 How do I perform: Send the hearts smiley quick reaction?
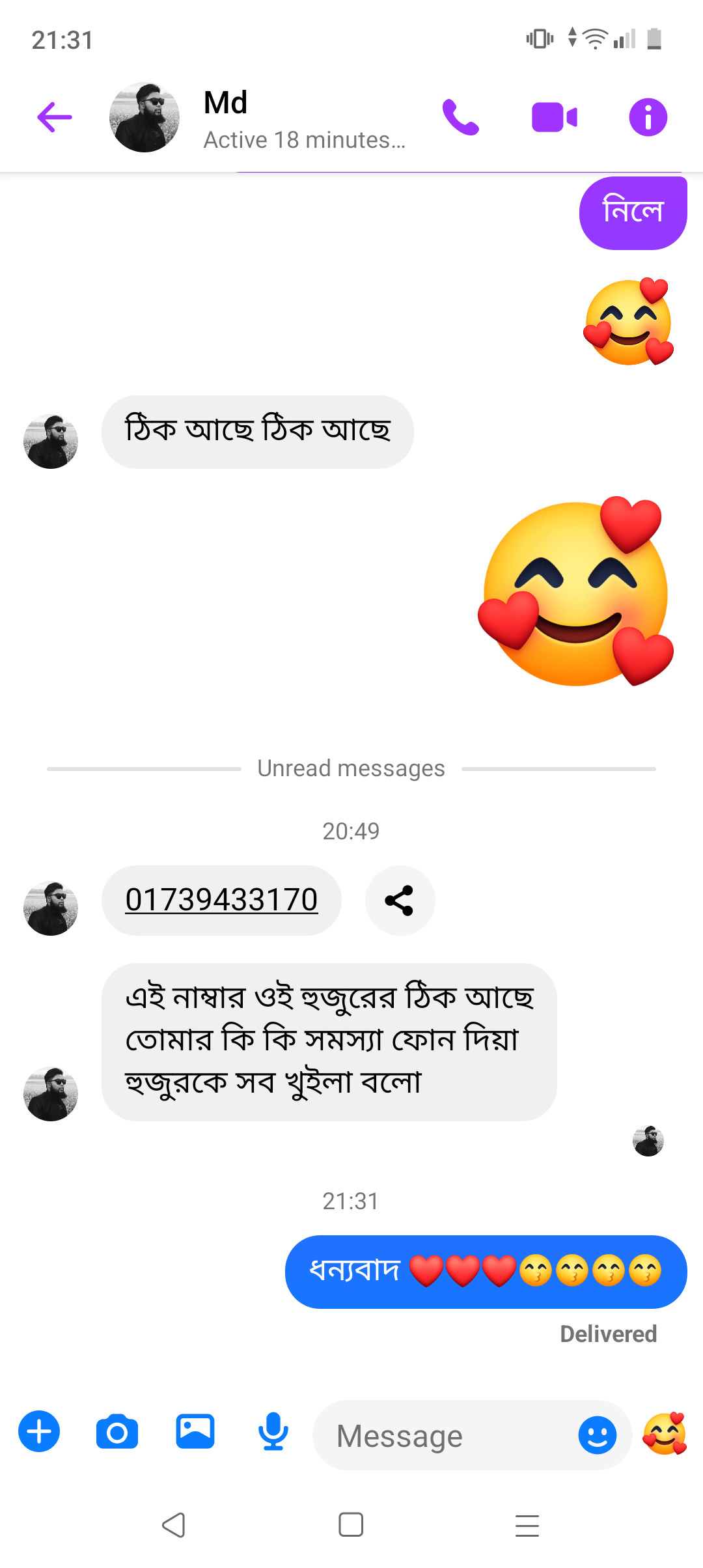point(665,1433)
